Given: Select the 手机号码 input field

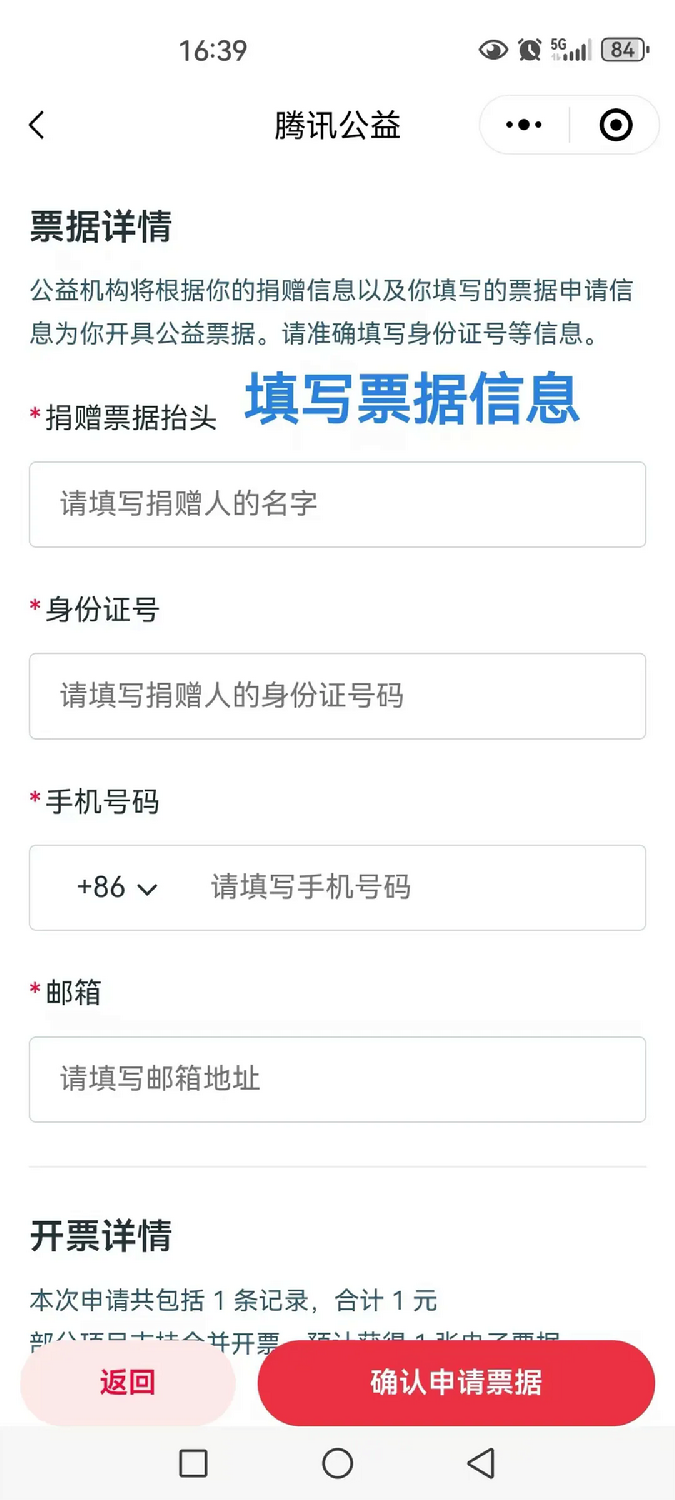Looking at the screenshot, I should pyautogui.click(x=420, y=888).
